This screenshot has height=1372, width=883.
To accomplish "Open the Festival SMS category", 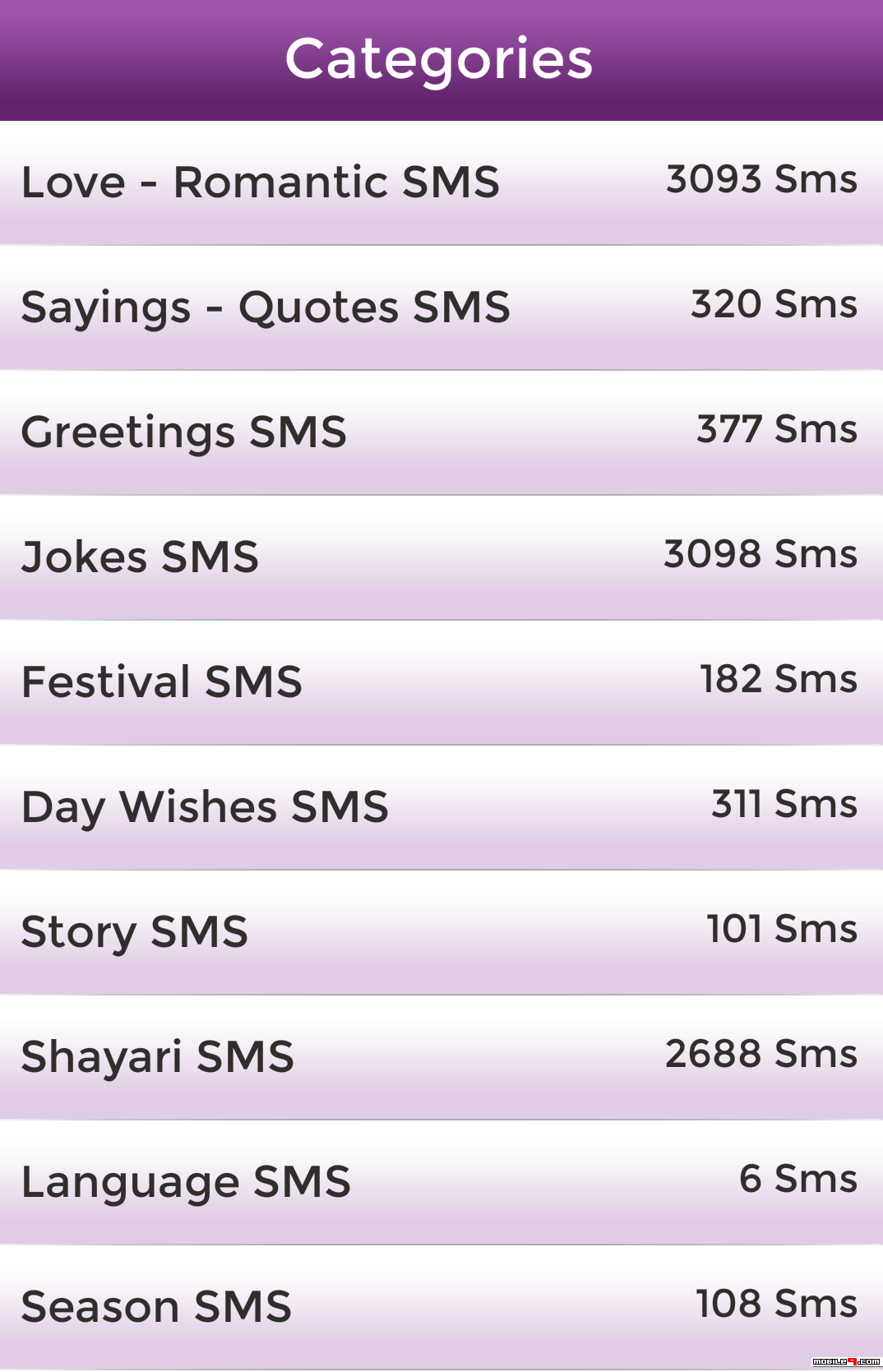I will pyautogui.click(x=441, y=682).
